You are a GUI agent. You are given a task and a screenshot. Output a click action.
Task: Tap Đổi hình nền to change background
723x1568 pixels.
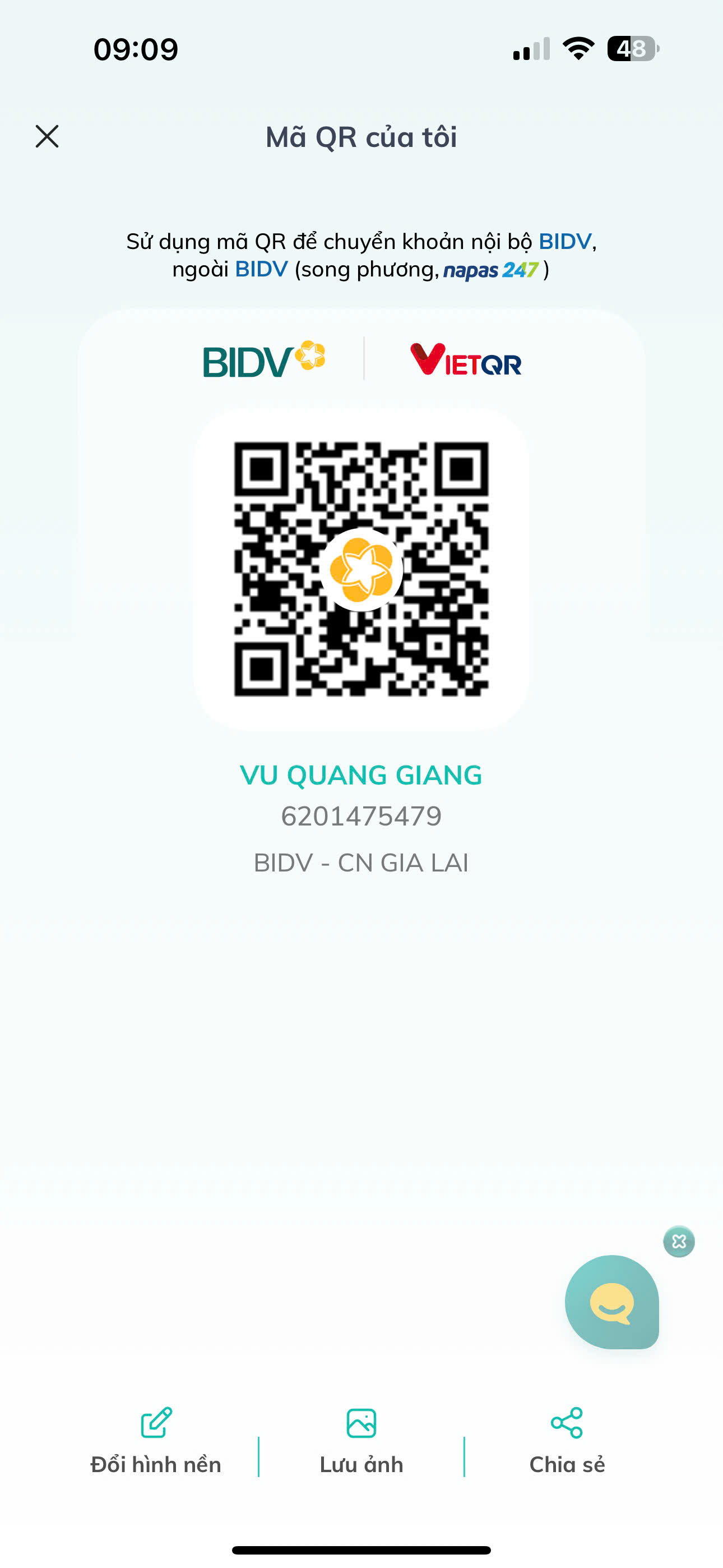pyautogui.click(x=156, y=1441)
